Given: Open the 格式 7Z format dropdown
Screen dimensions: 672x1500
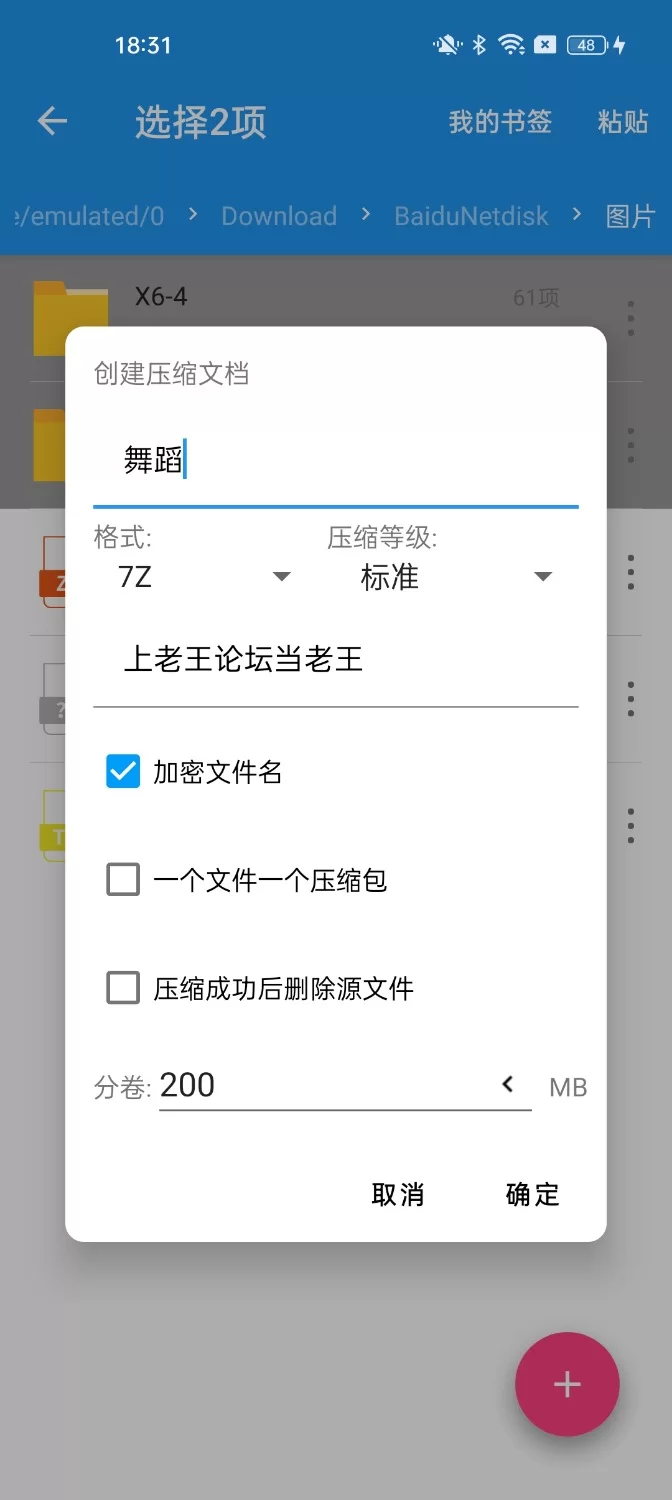Looking at the screenshot, I should point(204,577).
